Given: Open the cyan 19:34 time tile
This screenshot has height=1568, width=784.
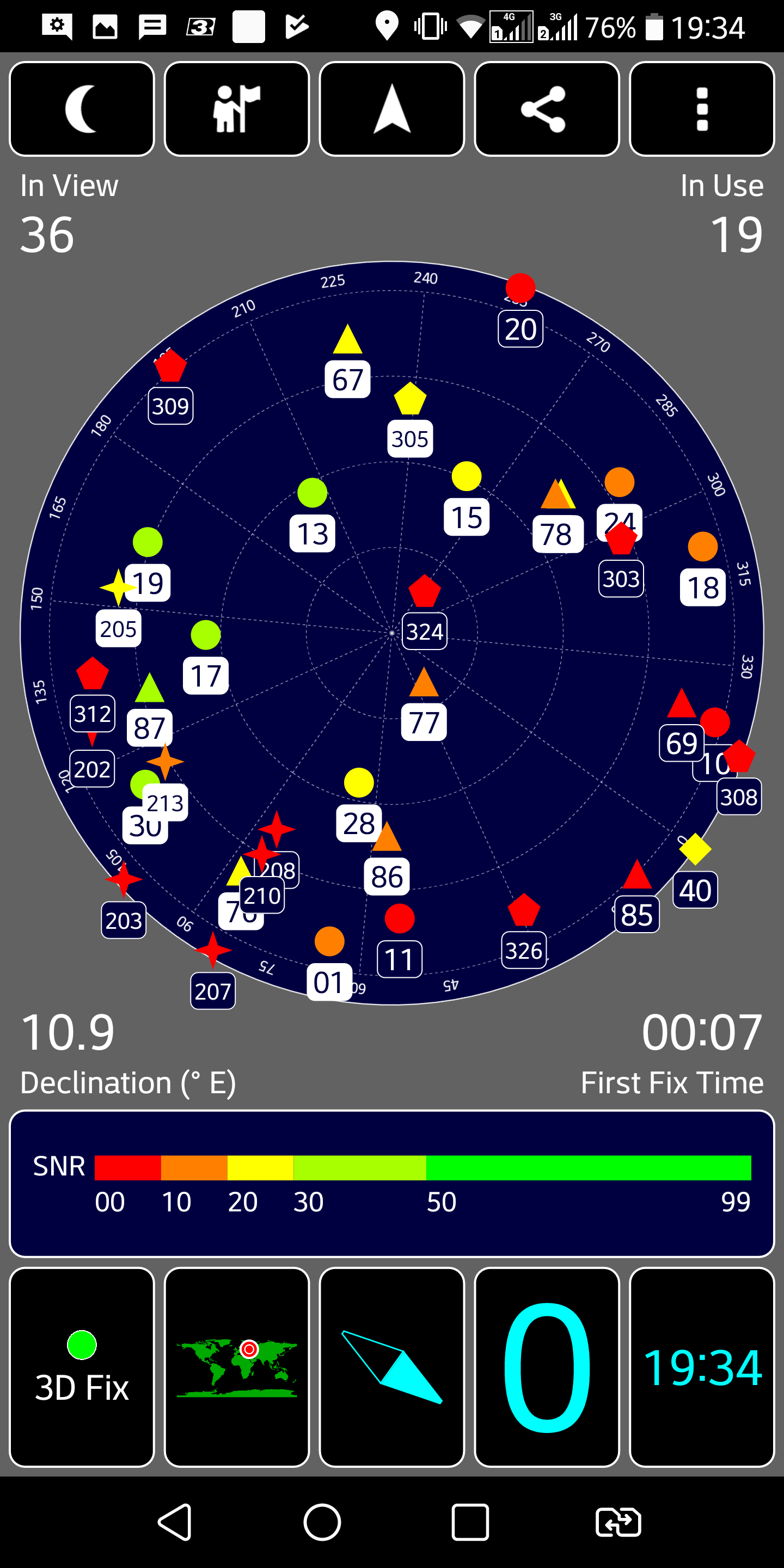Looking at the screenshot, I should click(x=701, y=1367).
